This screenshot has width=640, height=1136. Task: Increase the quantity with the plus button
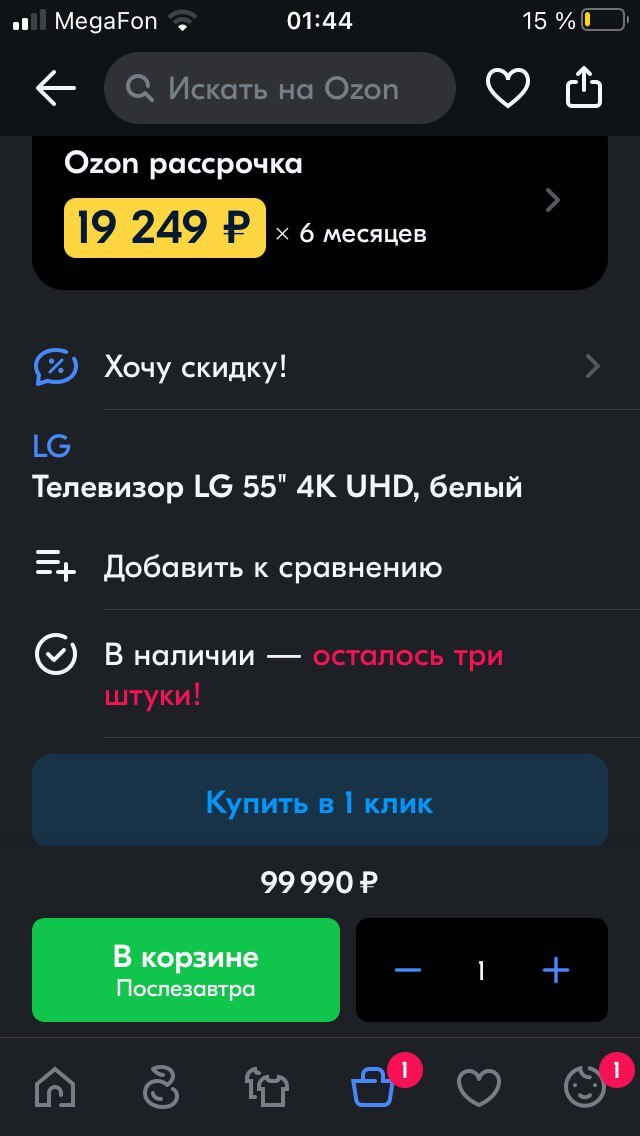(x=555, y=970)
